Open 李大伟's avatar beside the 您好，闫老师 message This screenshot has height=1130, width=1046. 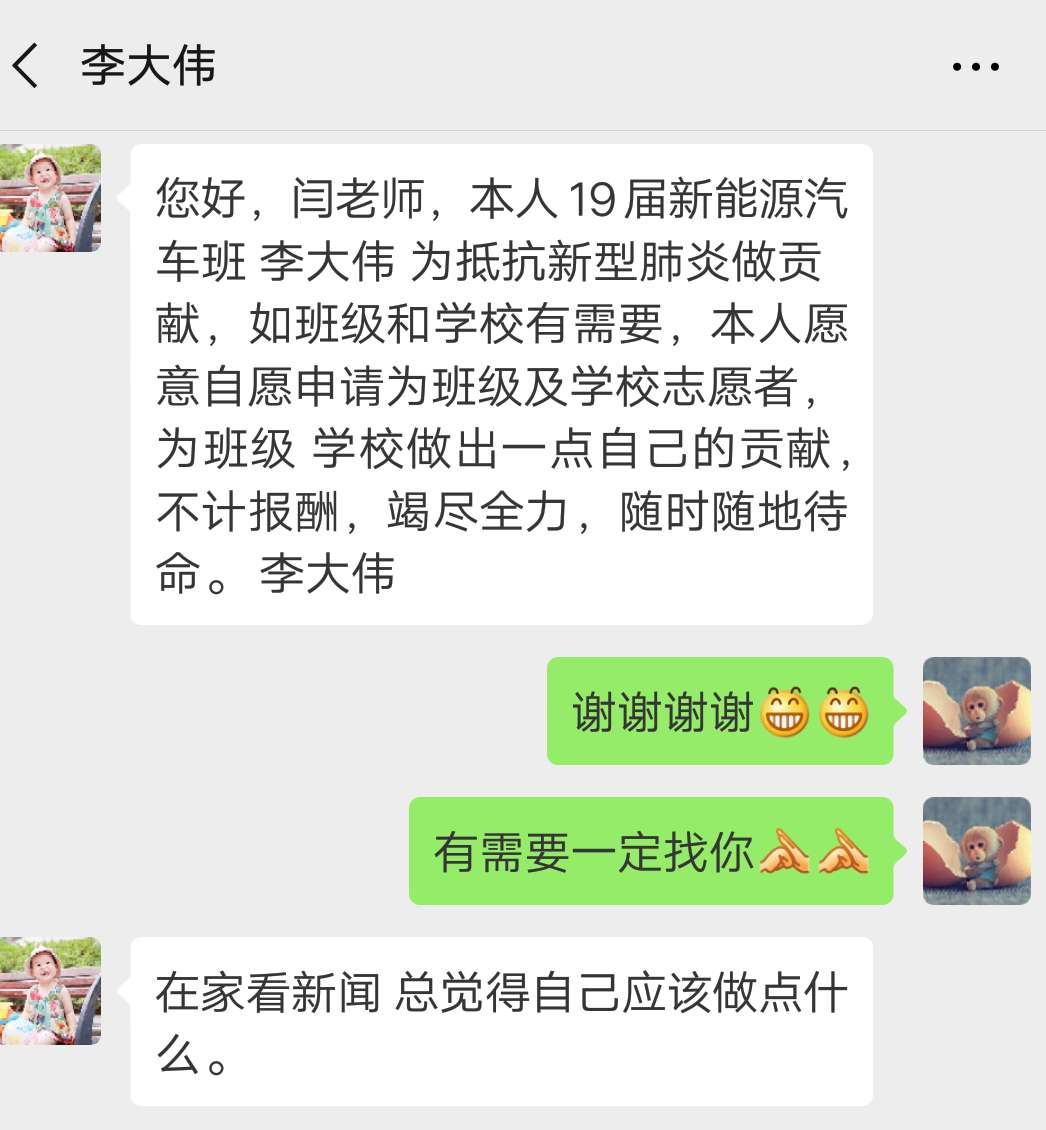pyautogui.click(x=50, y=198)
